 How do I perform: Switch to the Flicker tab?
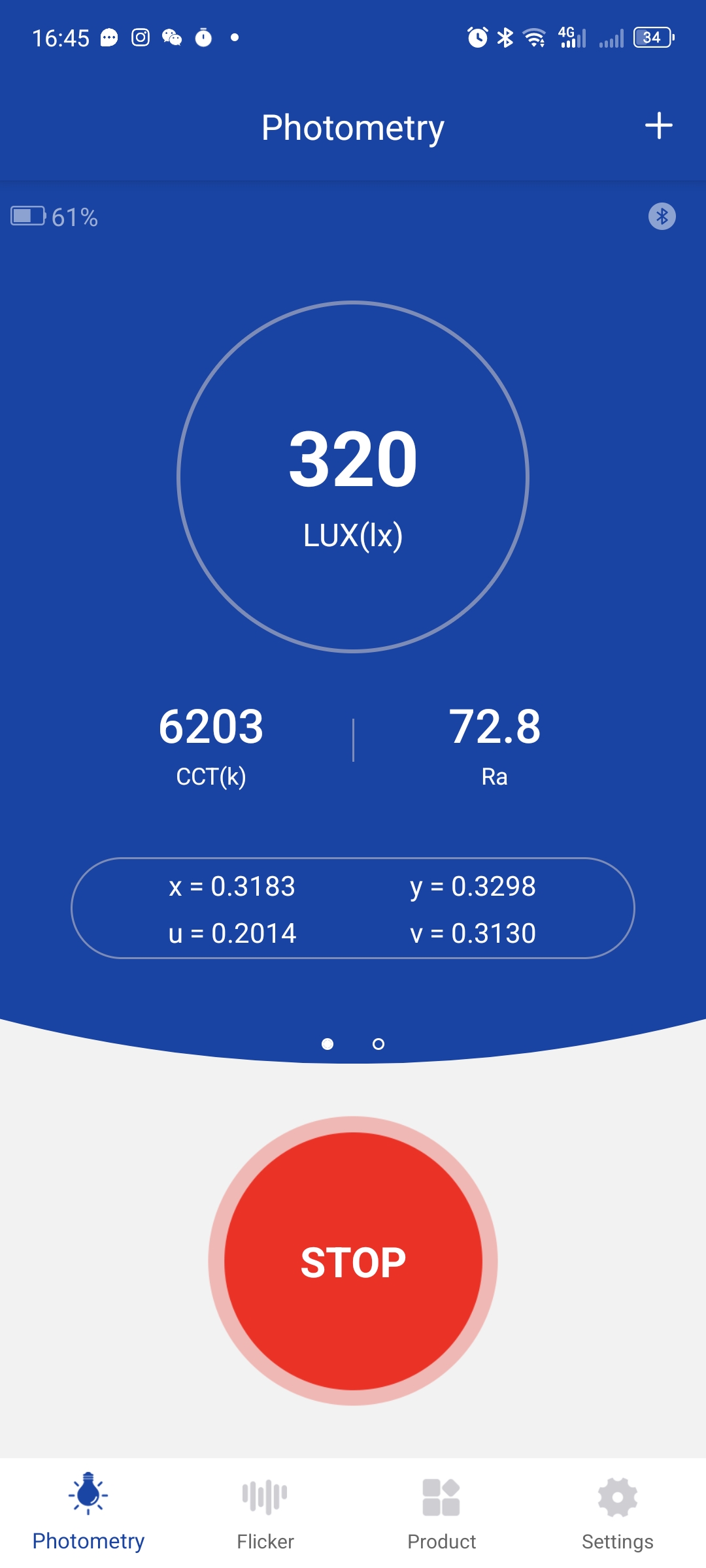pyautogui.click(x=265, y=1512)
